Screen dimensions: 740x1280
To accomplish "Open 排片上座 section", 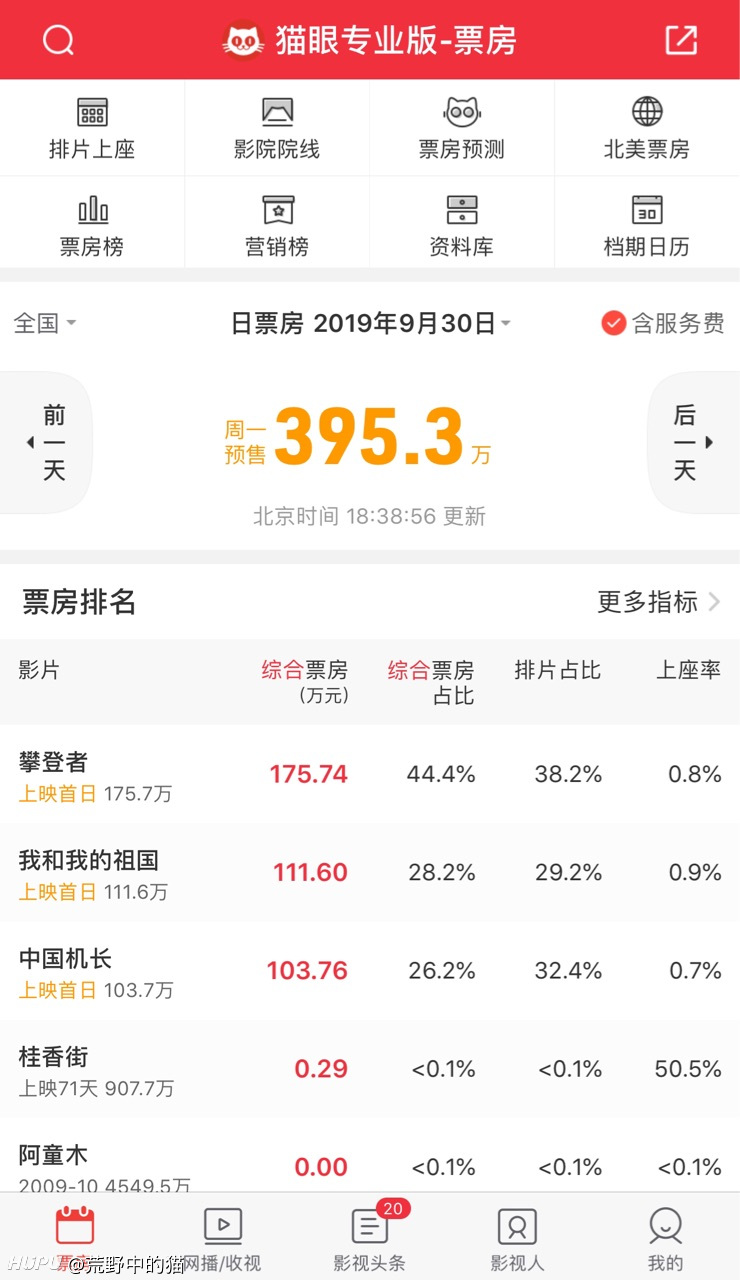I will [92, 129].
